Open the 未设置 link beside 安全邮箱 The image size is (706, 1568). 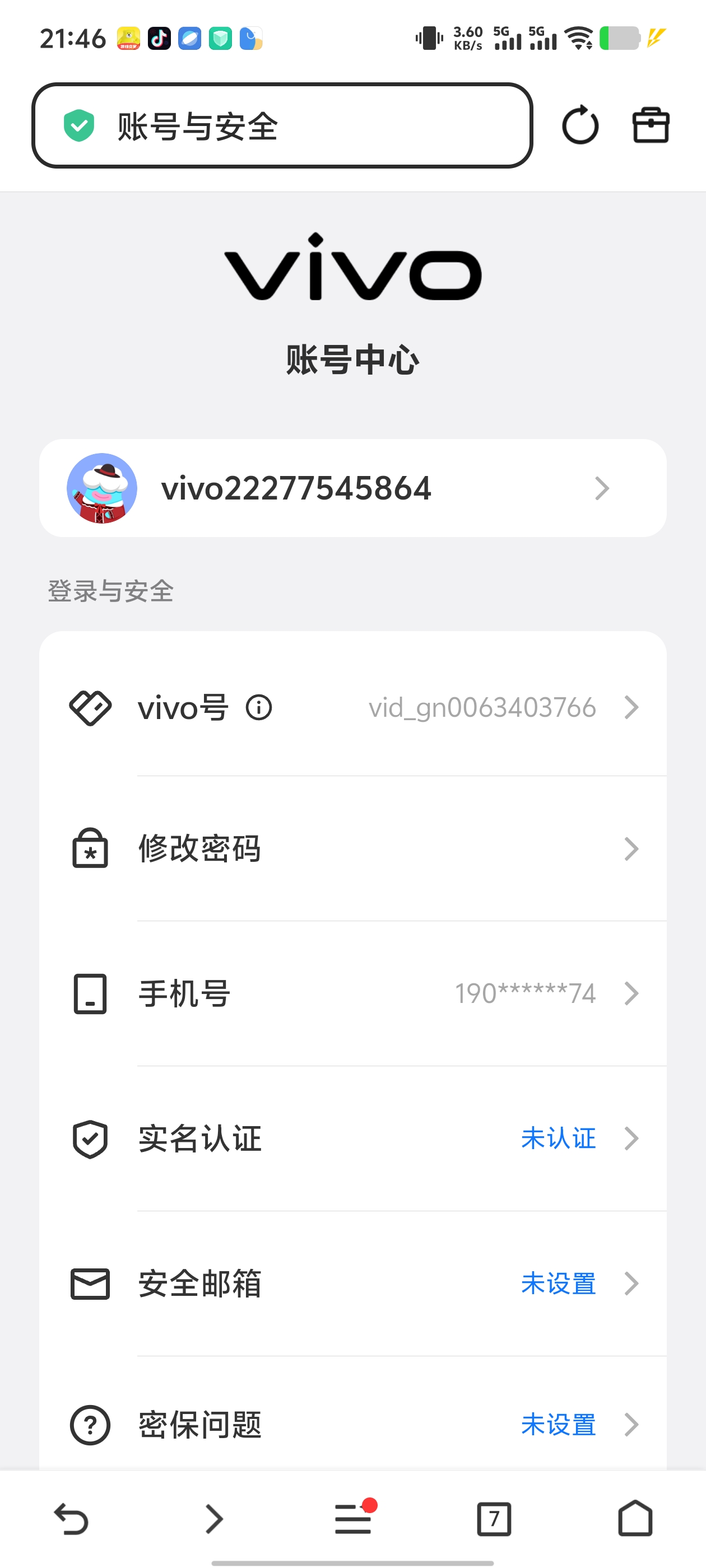558,1284
